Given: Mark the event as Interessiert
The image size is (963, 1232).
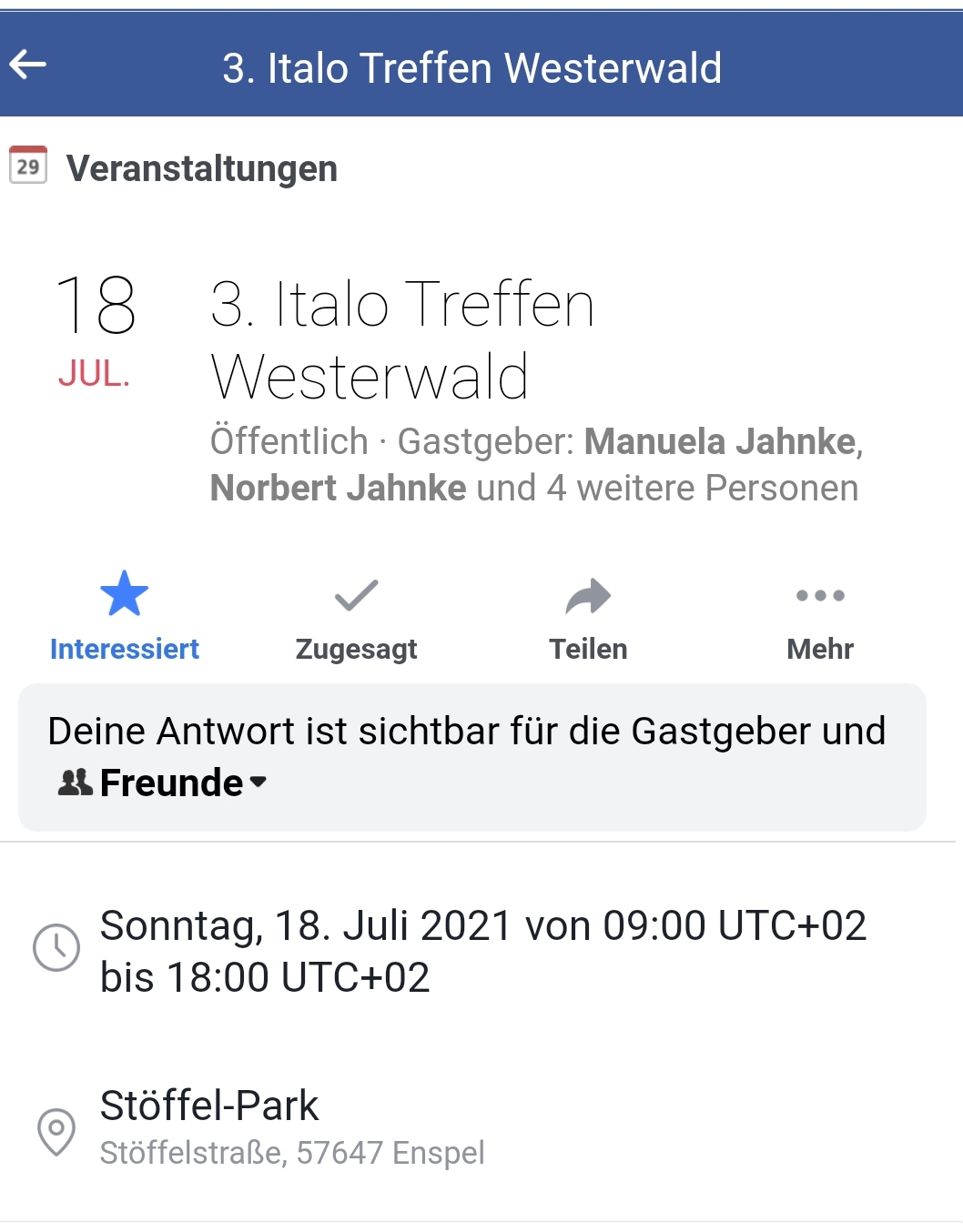Looking at the screenshot, I should click(125, 616).
